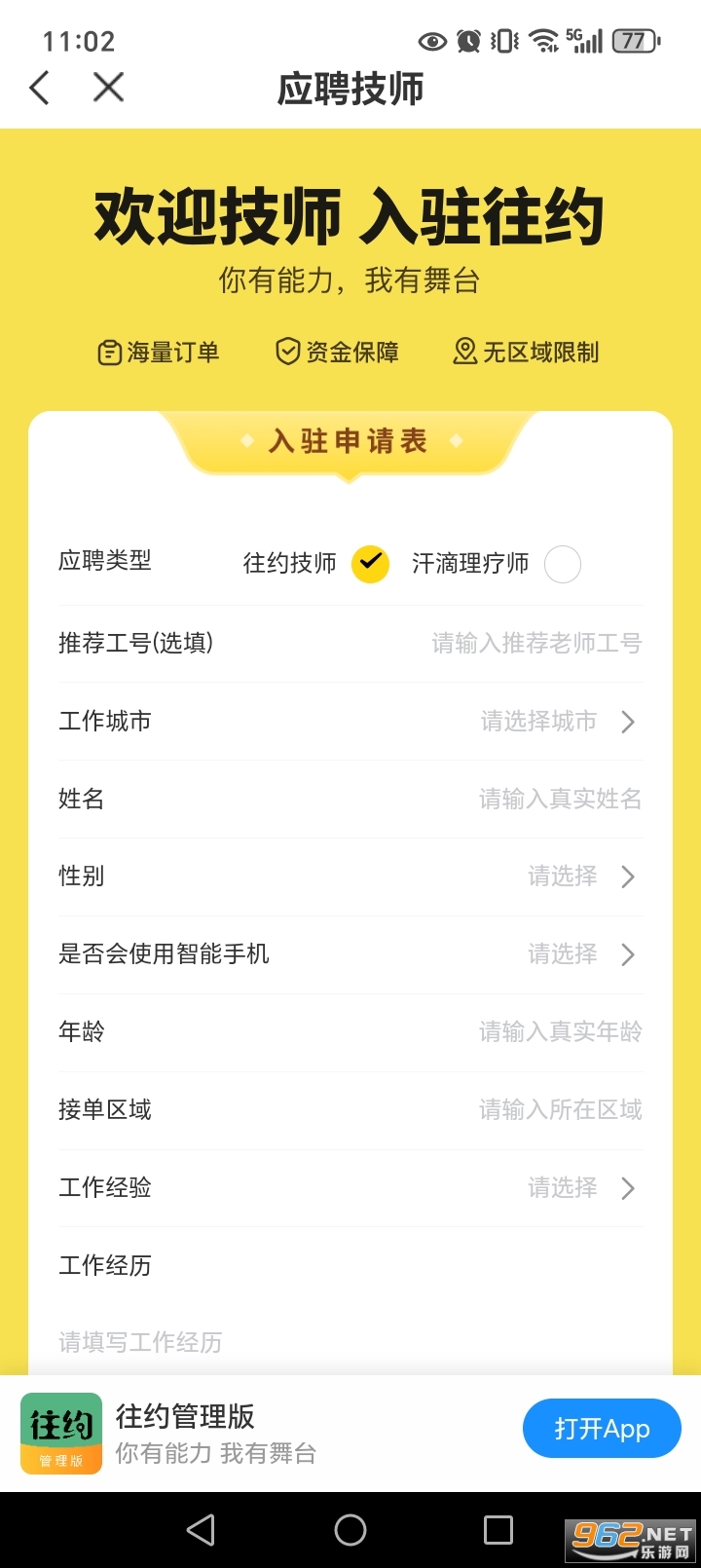
Task: Open the 工作城市 city selector
Action: (x=555, y=722)
